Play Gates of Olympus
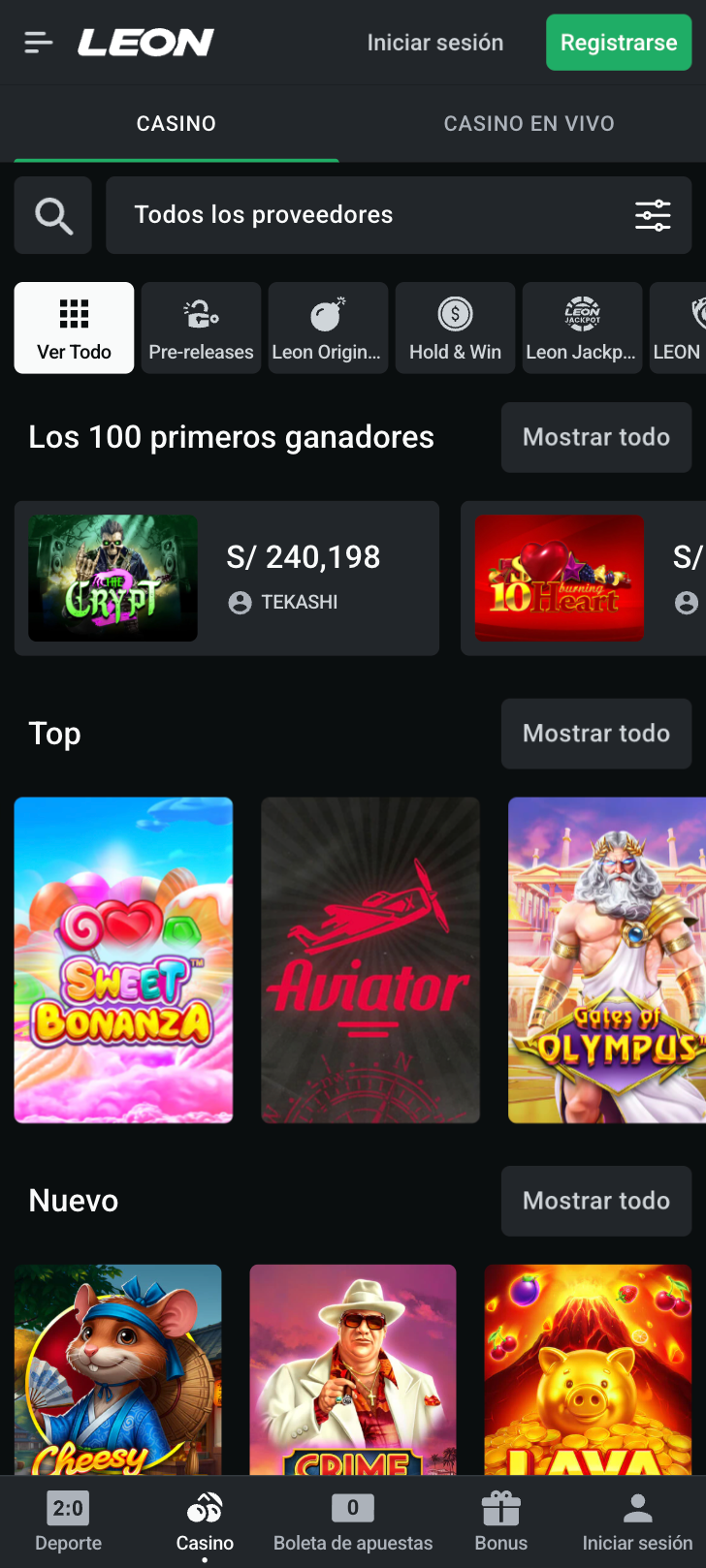The image size is (706, 1568). point(607,960)
